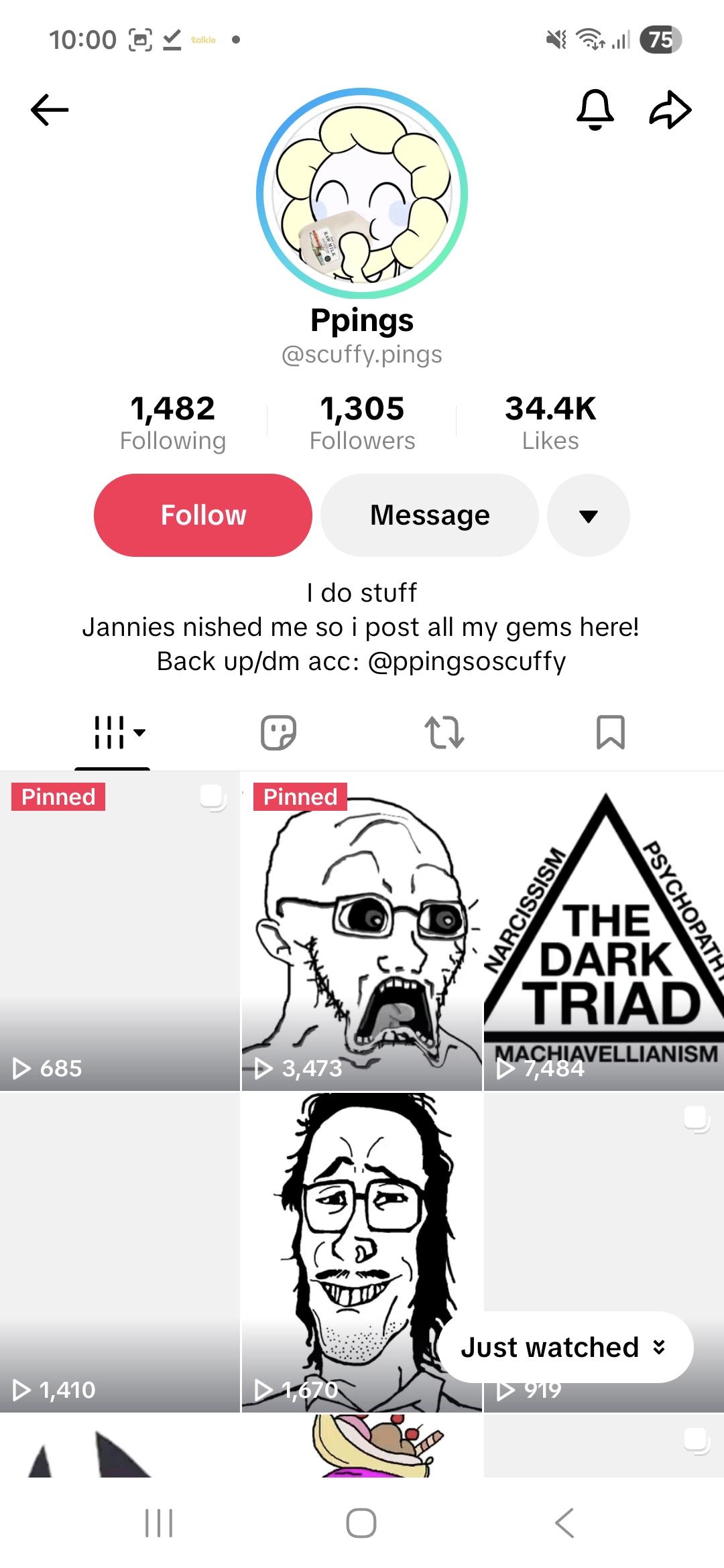The width and height of the screenshot is (724, 1568).
Task: View the 1,305 Followers list
Action: (x=362, y=422)
